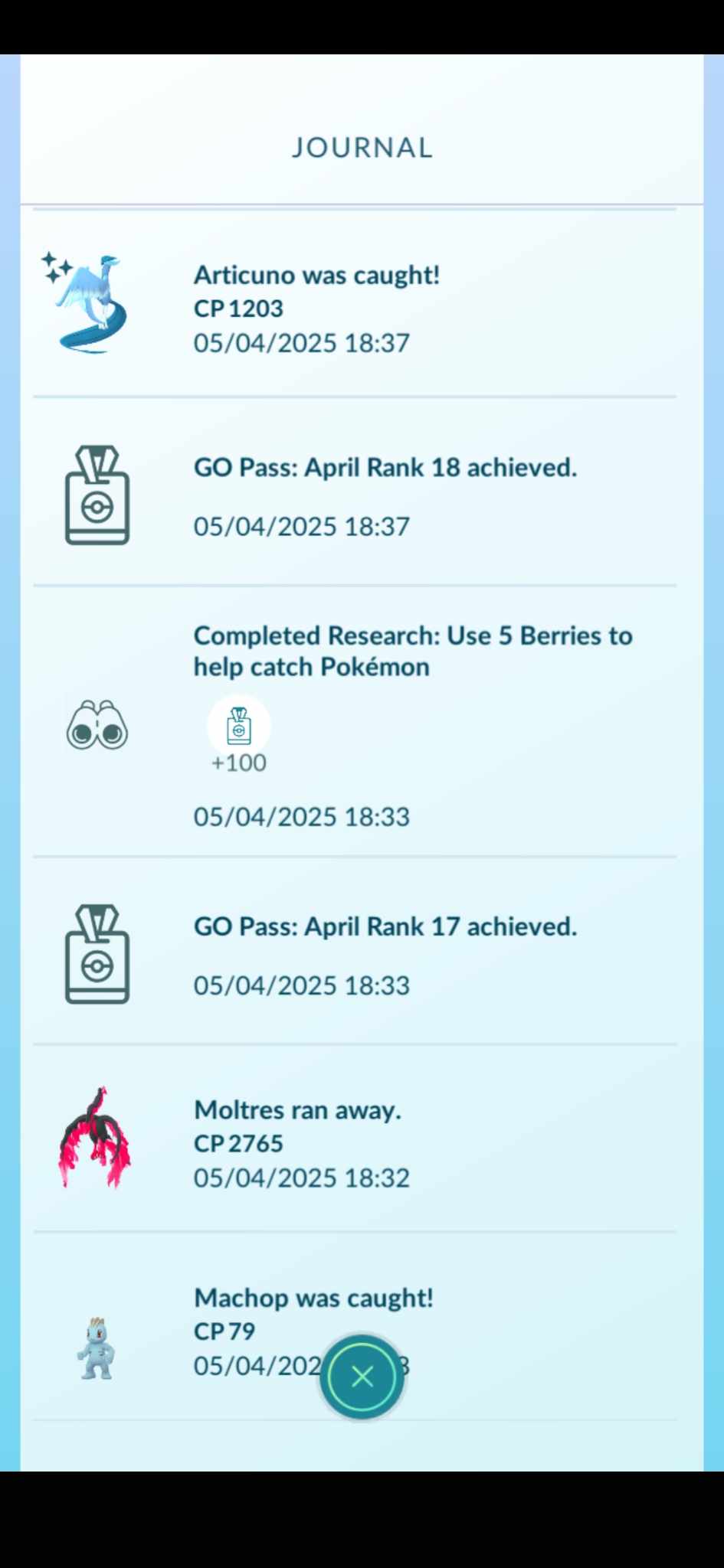Open the Articuno was caught entry
724x1568 pixels.
(x=355, y=304)
